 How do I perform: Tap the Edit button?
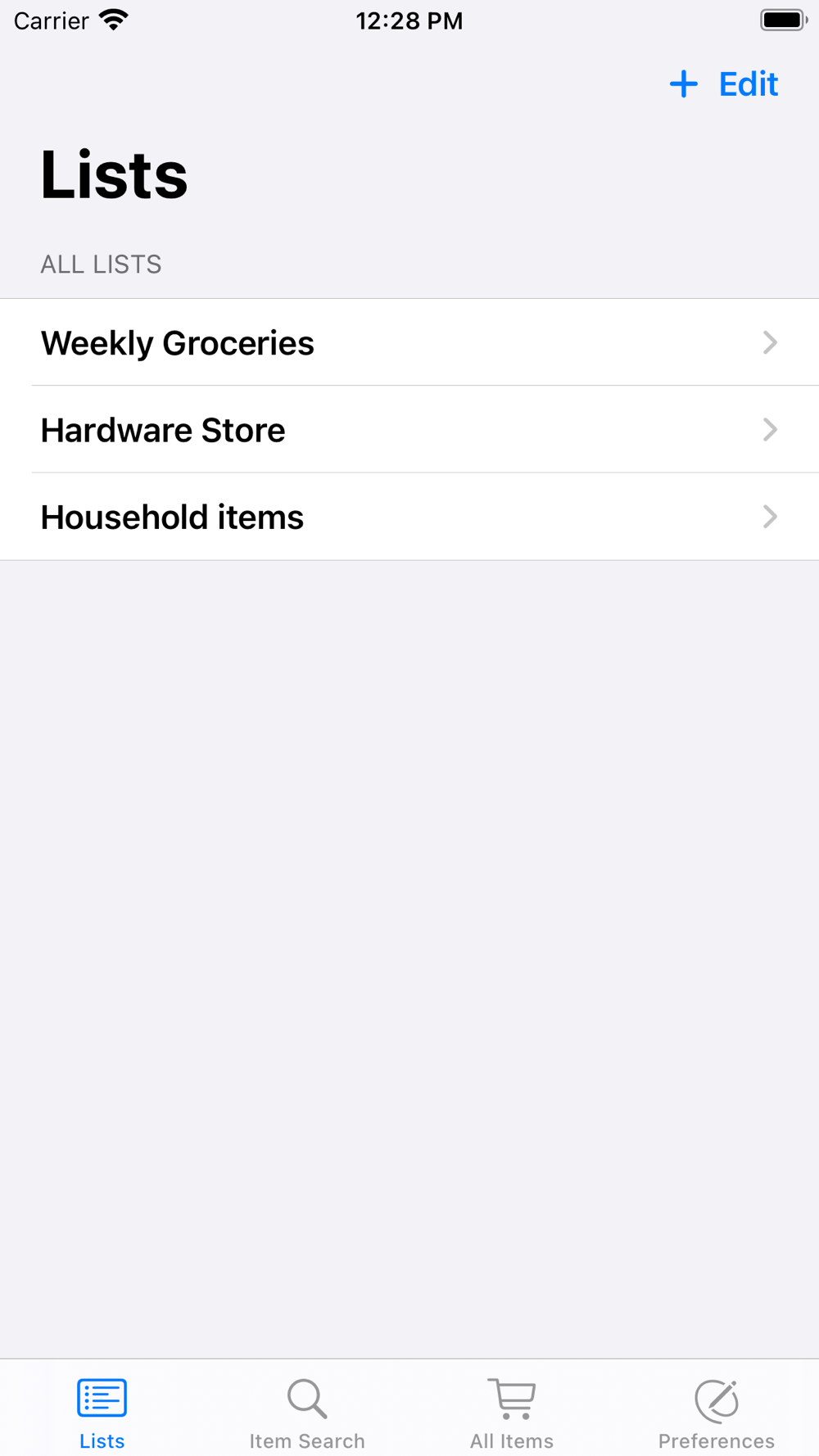(748, 84)
